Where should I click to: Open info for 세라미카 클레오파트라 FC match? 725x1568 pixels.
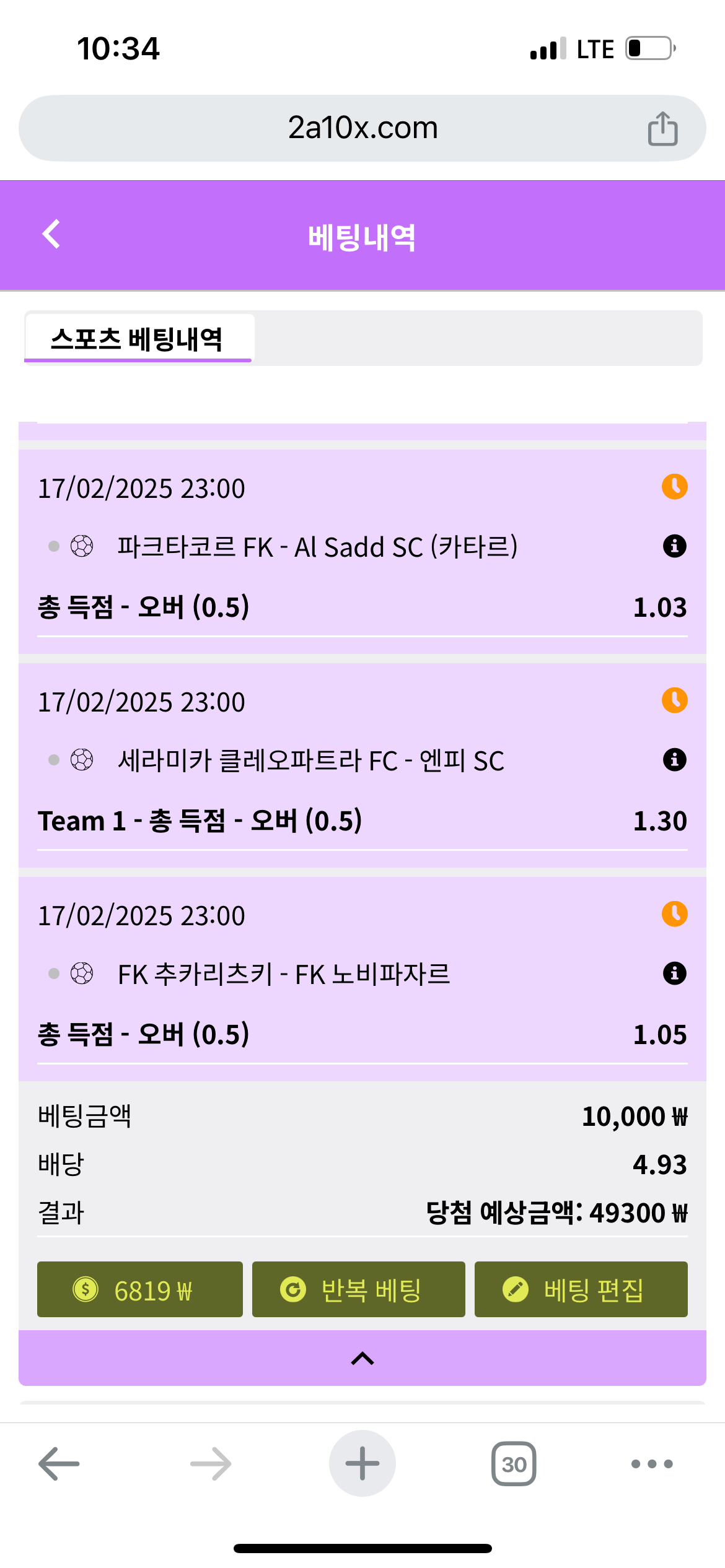(674, 760)
